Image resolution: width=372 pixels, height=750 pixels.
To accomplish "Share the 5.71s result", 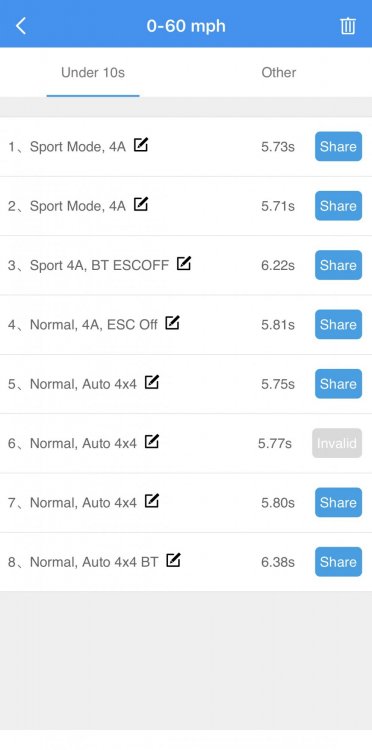I will 338,206.
